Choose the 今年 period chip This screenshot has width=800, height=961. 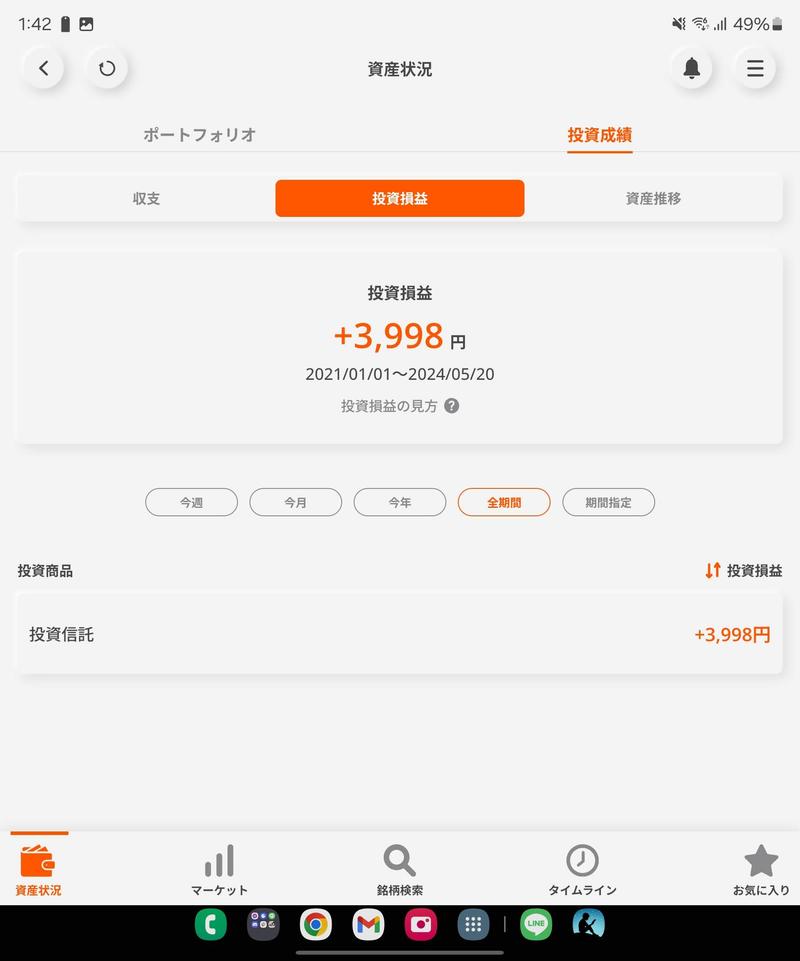(x=399, y=502)
